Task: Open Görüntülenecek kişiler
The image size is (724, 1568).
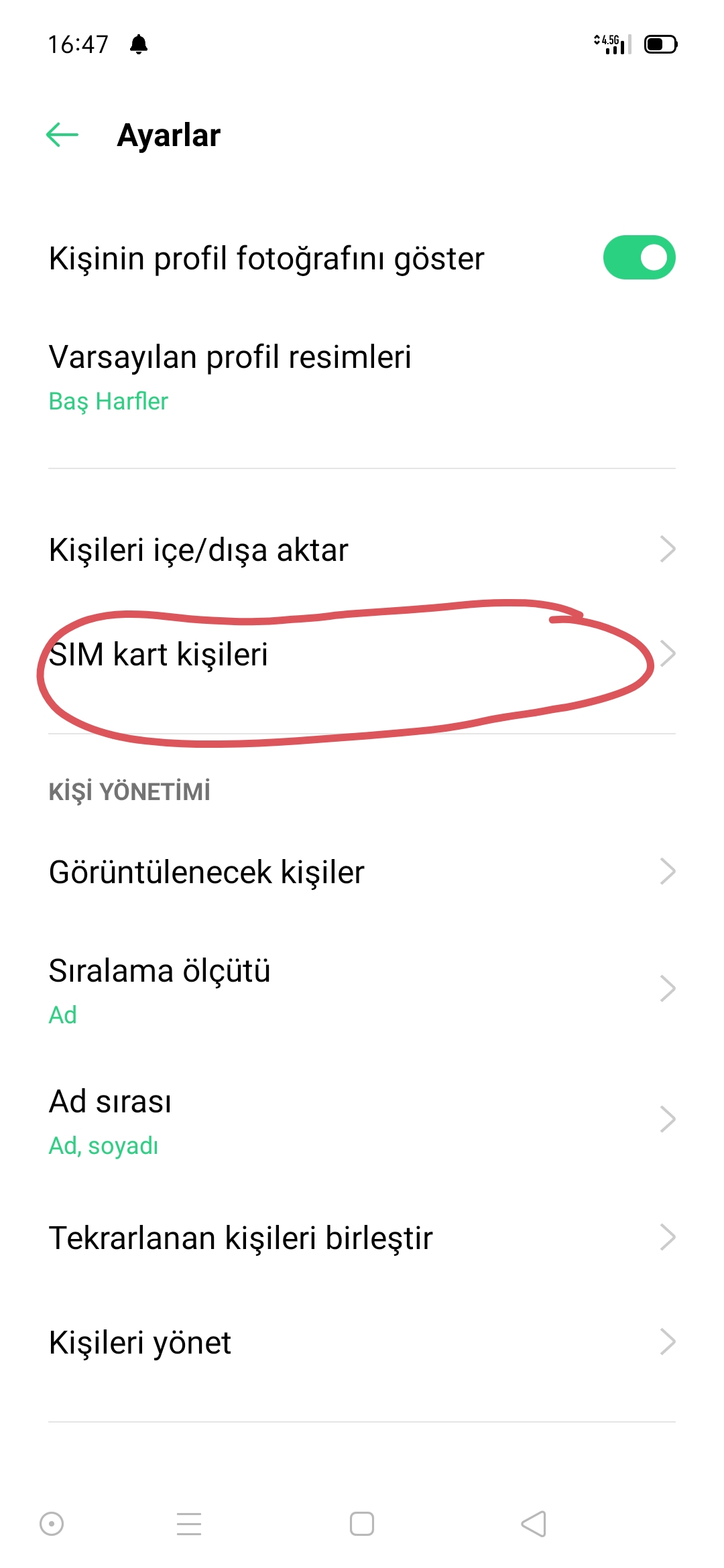Action: pos(362,872)
